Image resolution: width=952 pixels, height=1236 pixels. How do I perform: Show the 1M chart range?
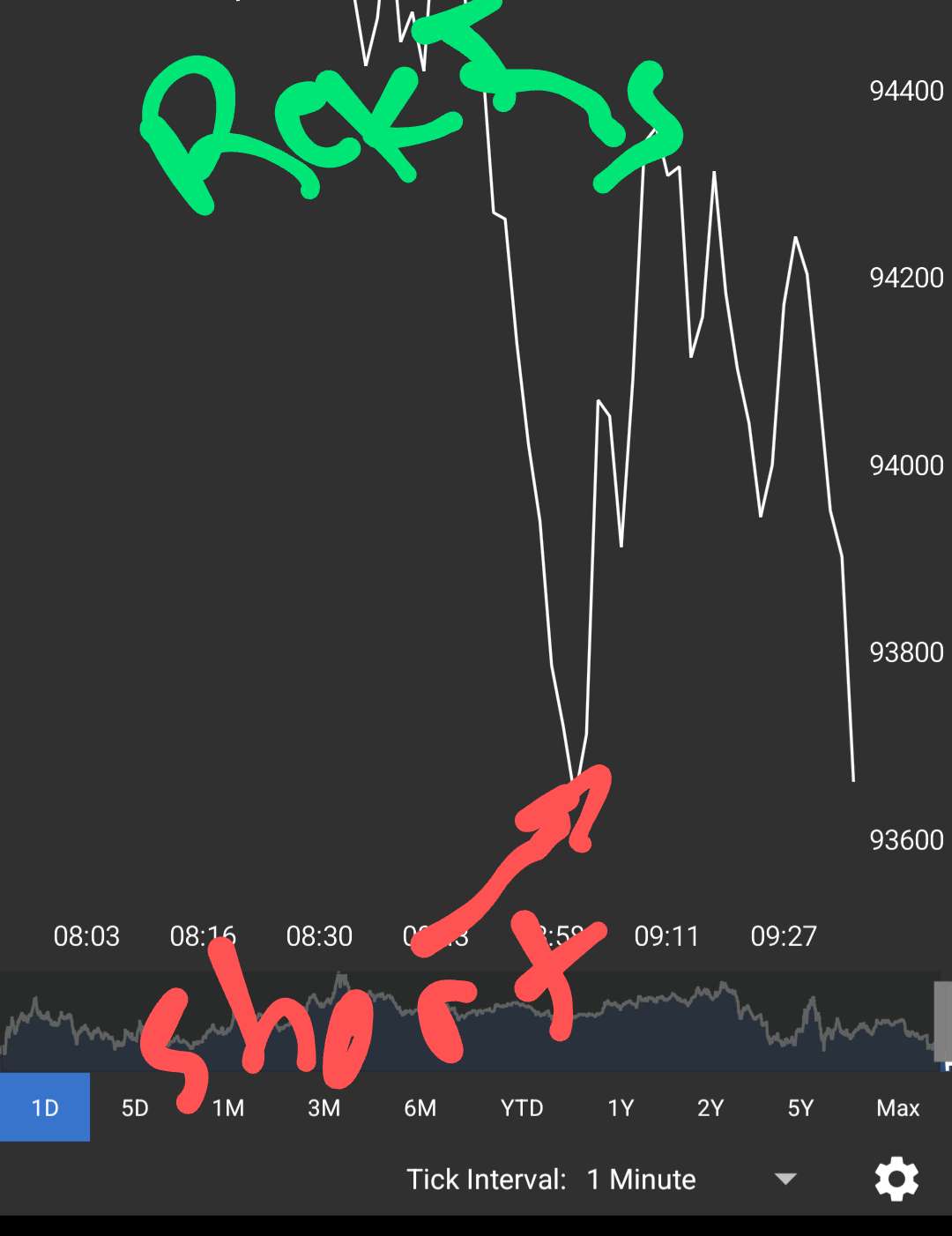tap(228, 1107)
